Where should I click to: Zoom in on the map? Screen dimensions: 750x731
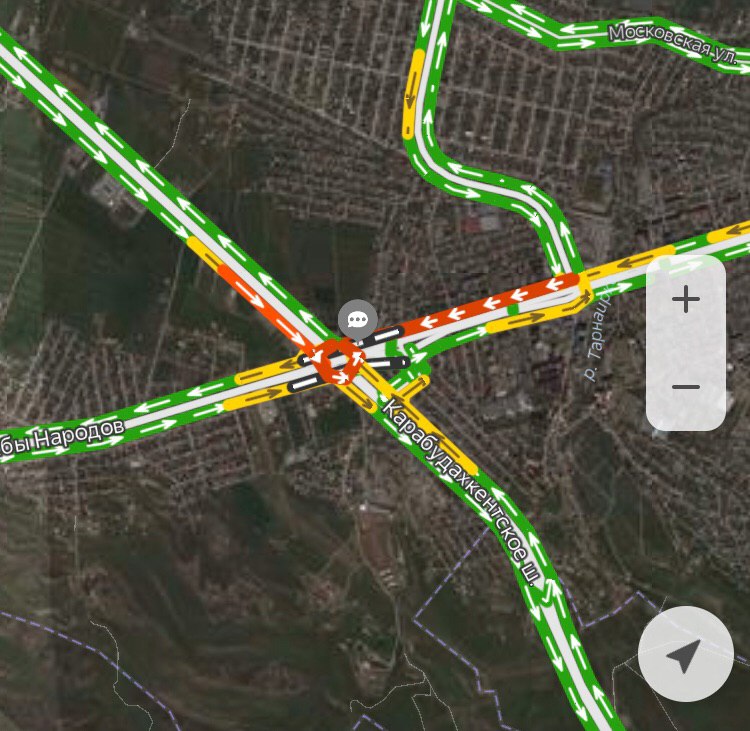tap(686, 299)
